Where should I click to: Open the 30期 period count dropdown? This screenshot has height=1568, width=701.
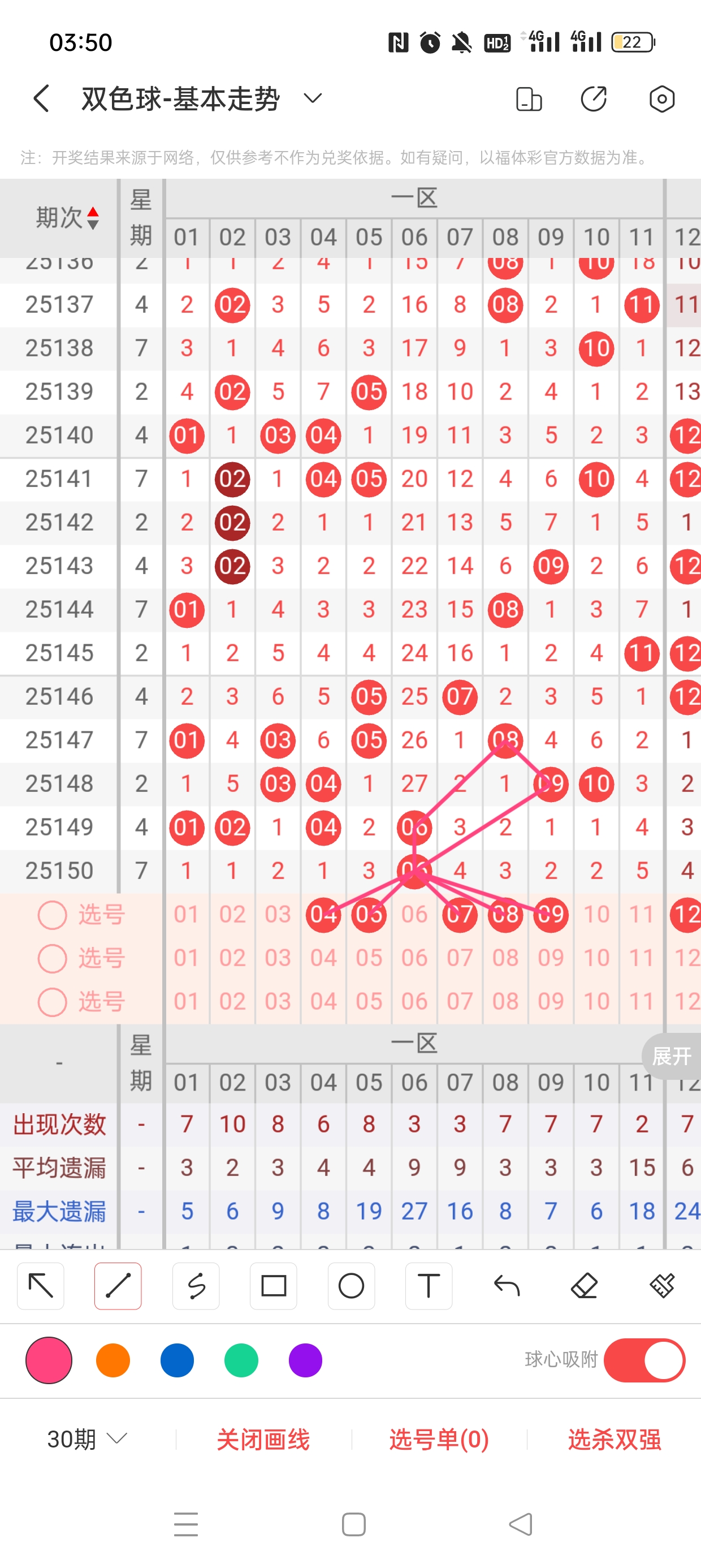pos(87,1439)
